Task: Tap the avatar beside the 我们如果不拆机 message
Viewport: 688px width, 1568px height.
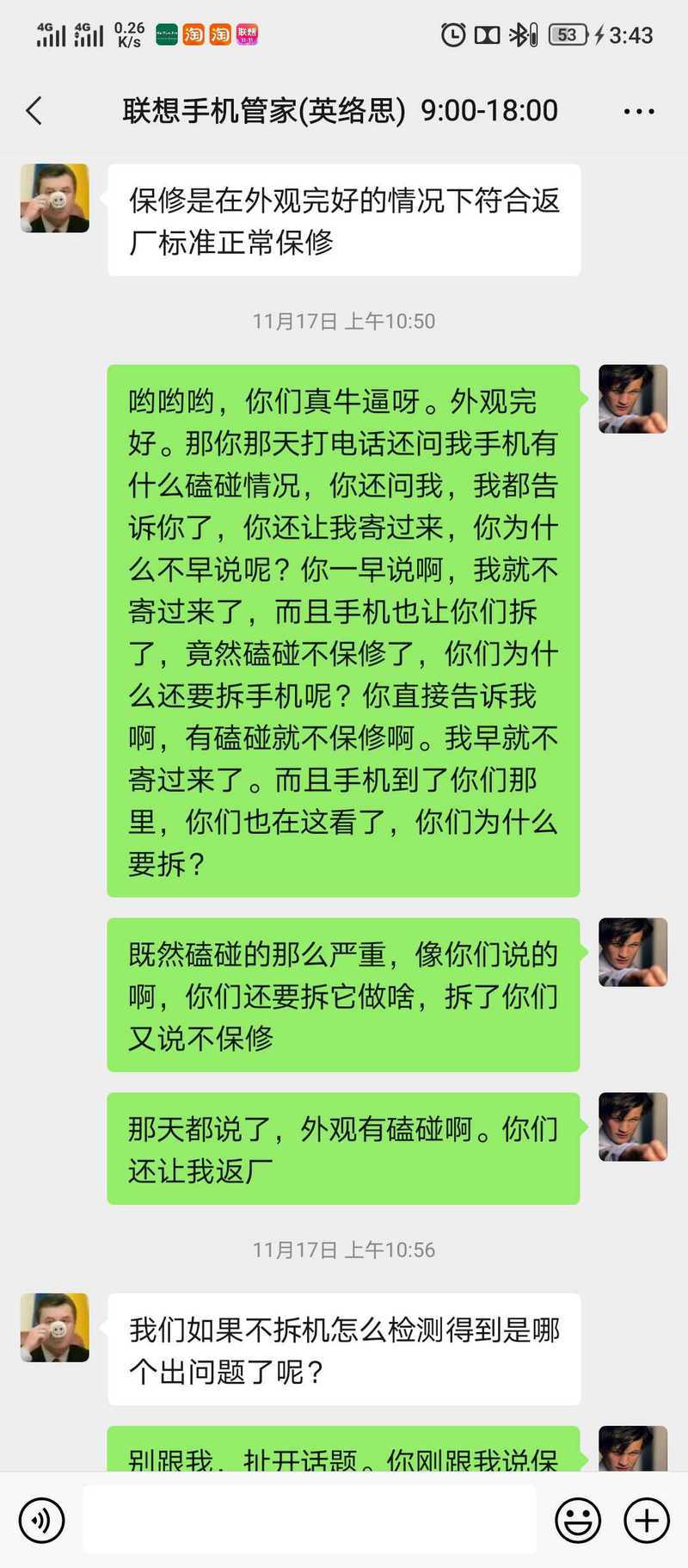Action: click(55, 1327)
